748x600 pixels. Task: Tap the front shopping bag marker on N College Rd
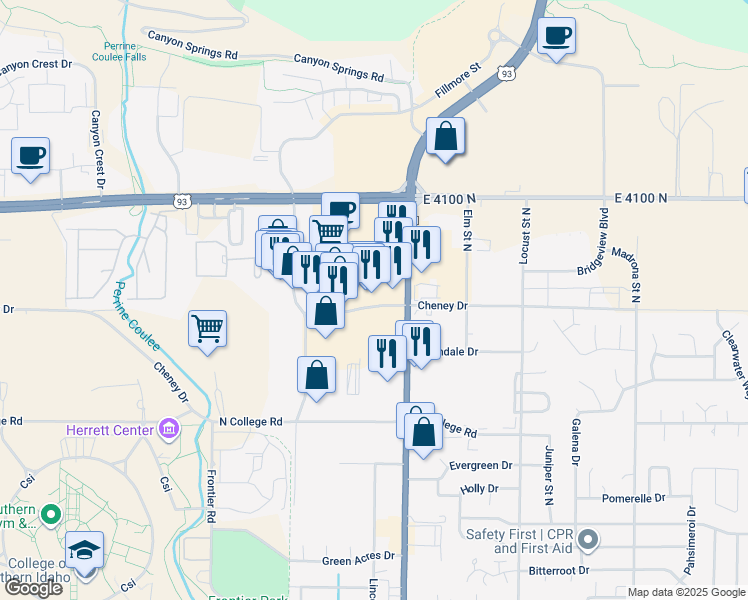424,436
